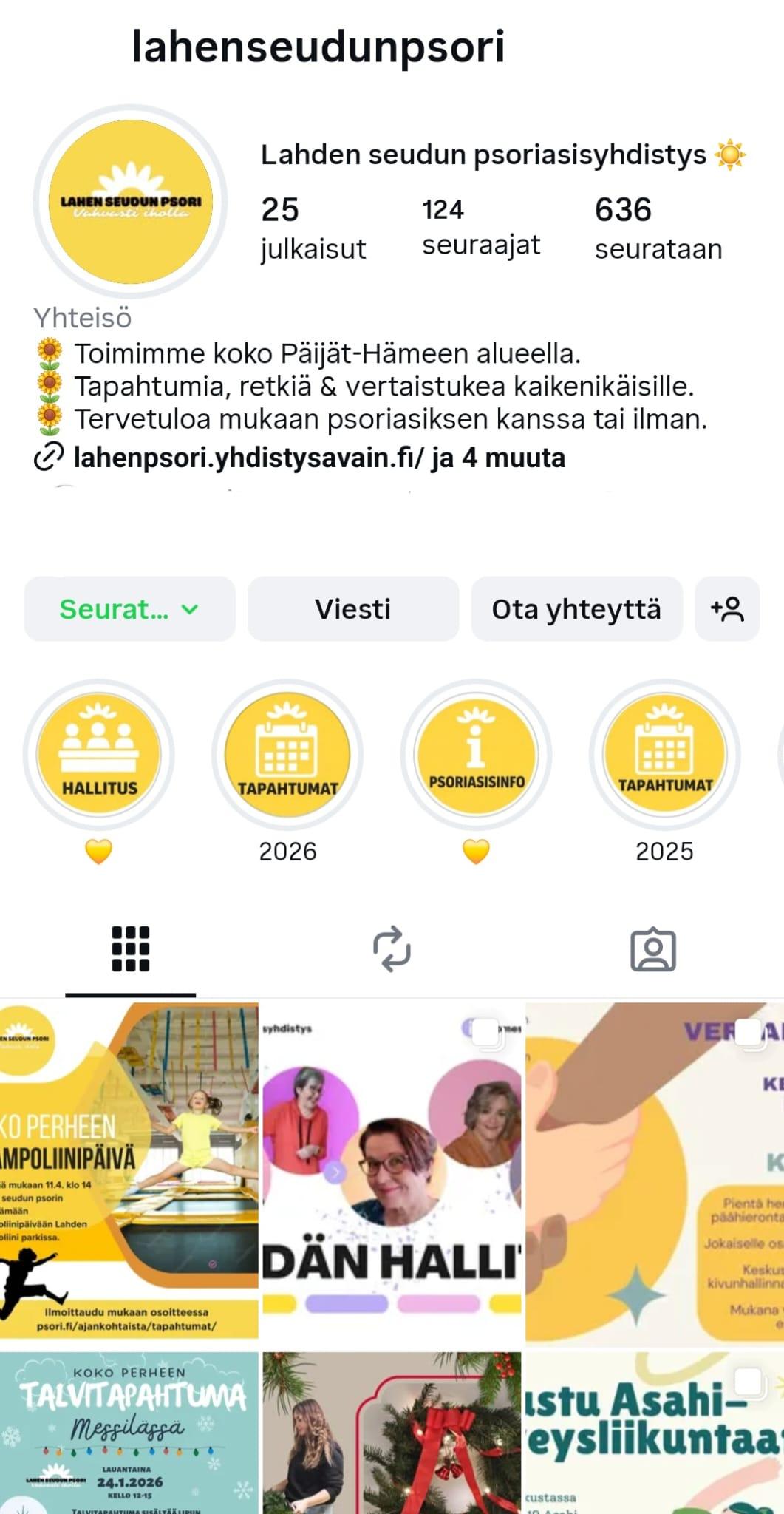Open the Seurat... following dropdown

pyautogui.click(x=129, y=609)
